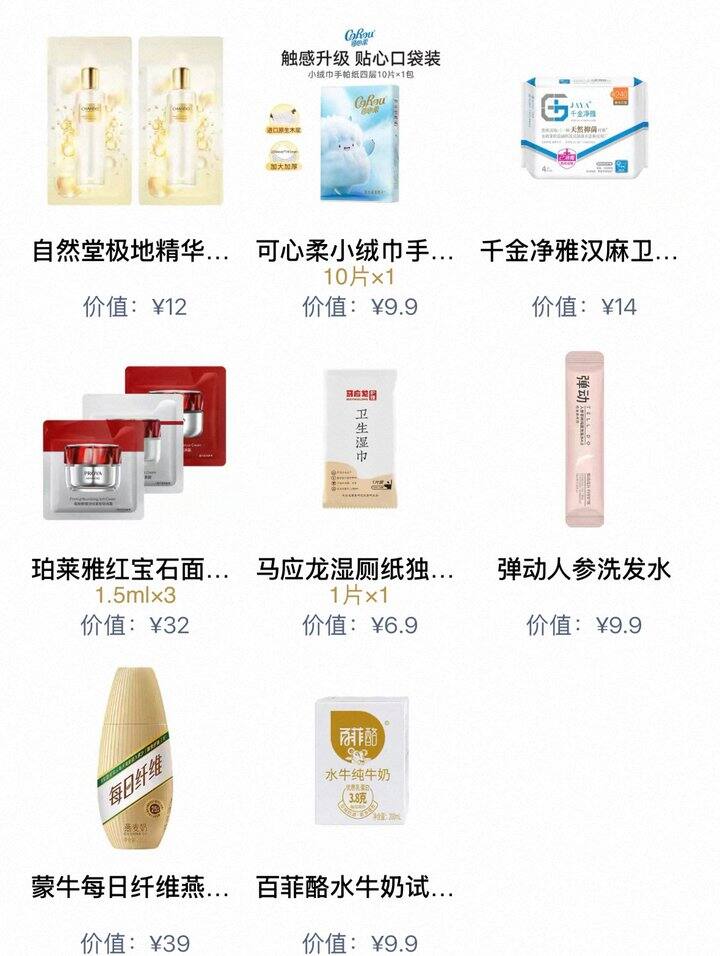Select the 百菲酪水牛奶 trial item
Viewport: 720px width, 956px height.
pyautogui.click(x=361, y=760)
